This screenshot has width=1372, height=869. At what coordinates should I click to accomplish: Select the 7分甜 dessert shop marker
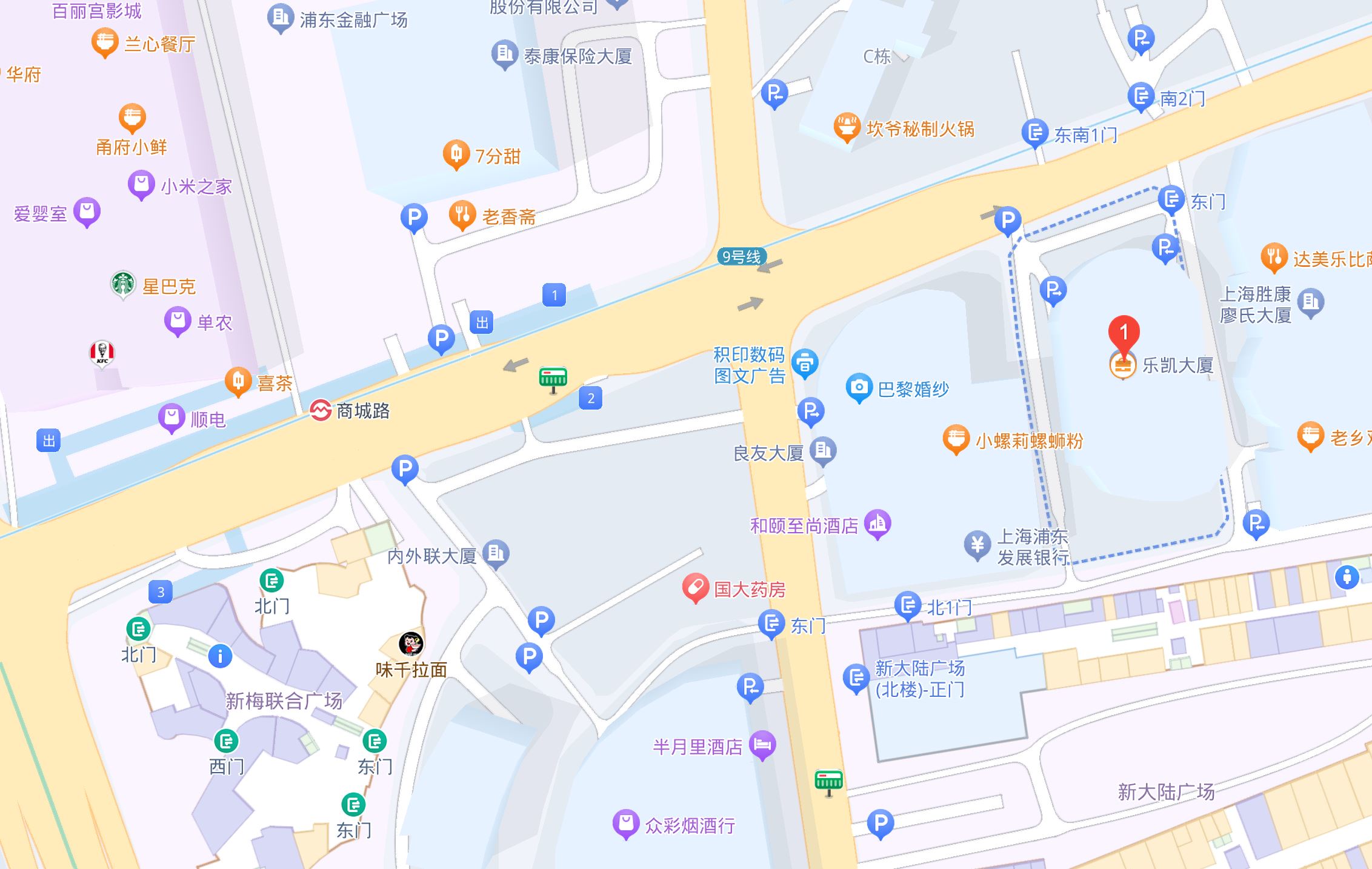456,154
